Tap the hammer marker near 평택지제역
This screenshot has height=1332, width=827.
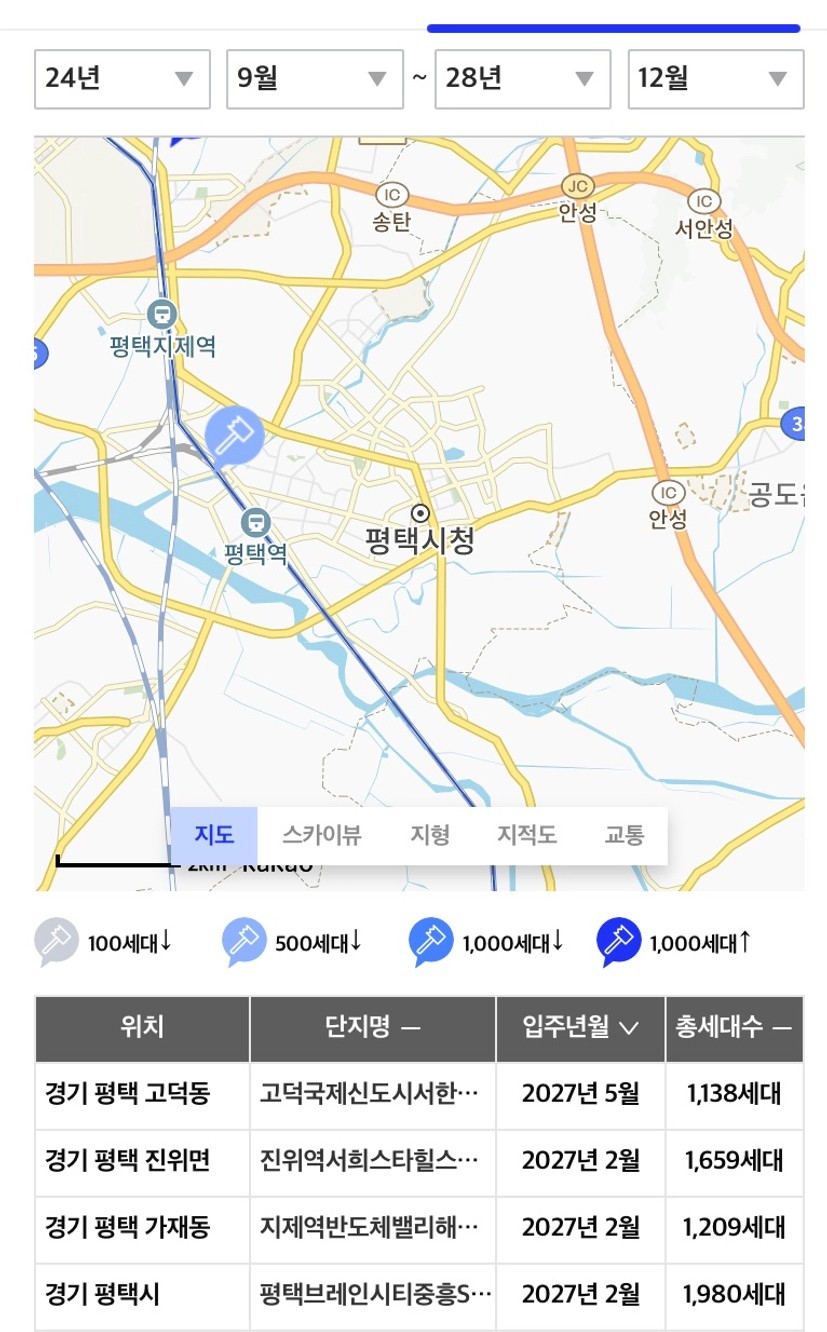(234, 435)
